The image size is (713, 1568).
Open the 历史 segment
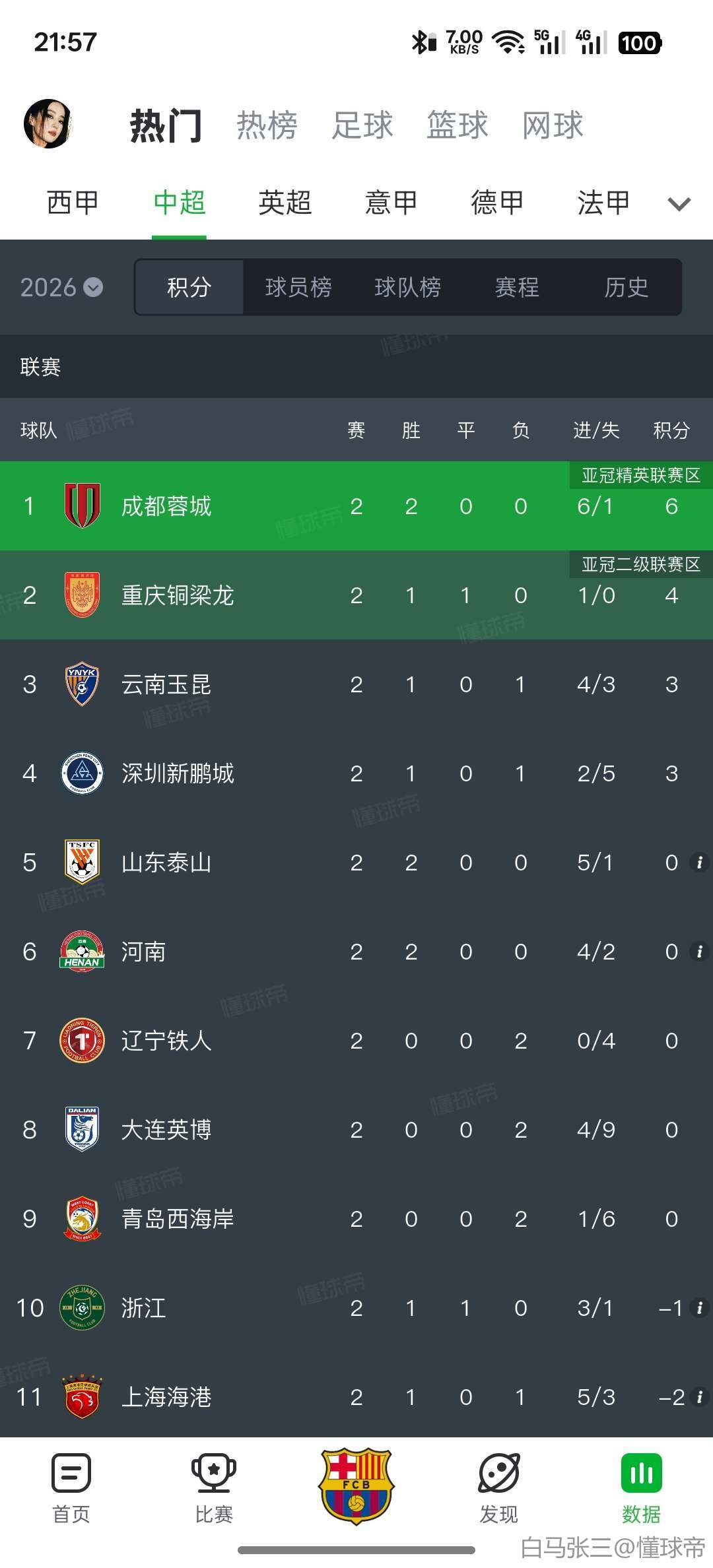coord(627,287)
